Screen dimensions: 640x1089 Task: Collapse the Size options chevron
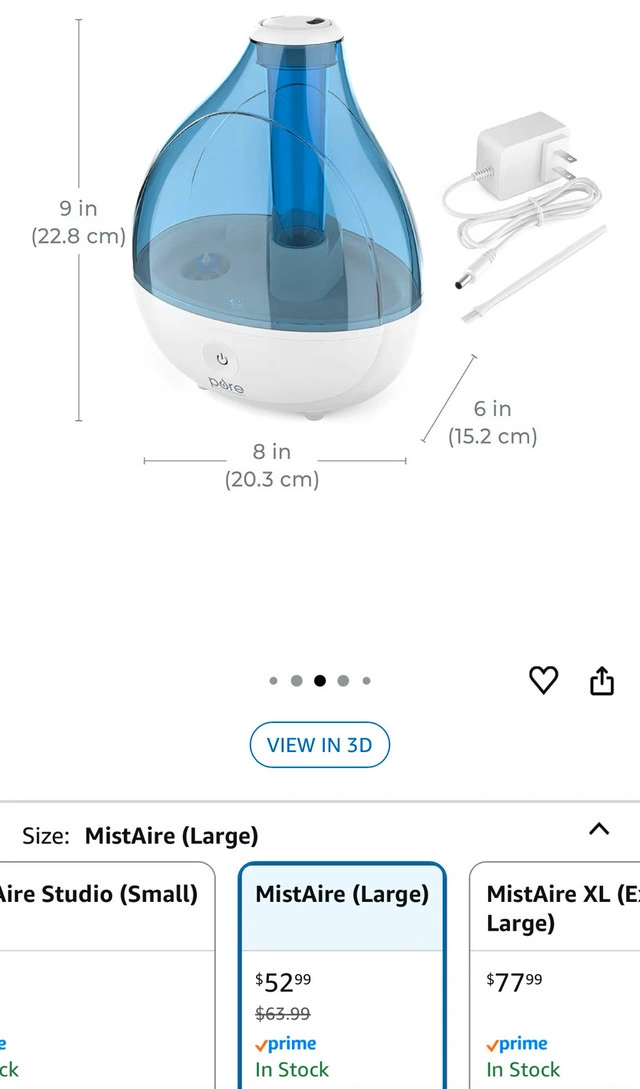tap(598, 830)
